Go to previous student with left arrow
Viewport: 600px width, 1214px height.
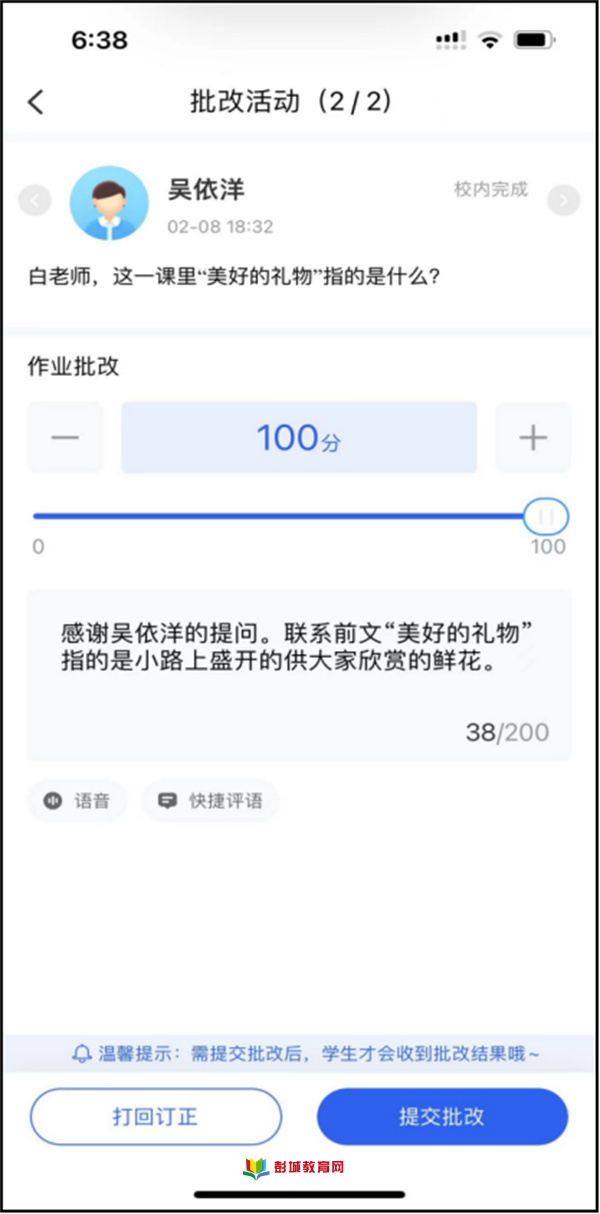point(35,201)
